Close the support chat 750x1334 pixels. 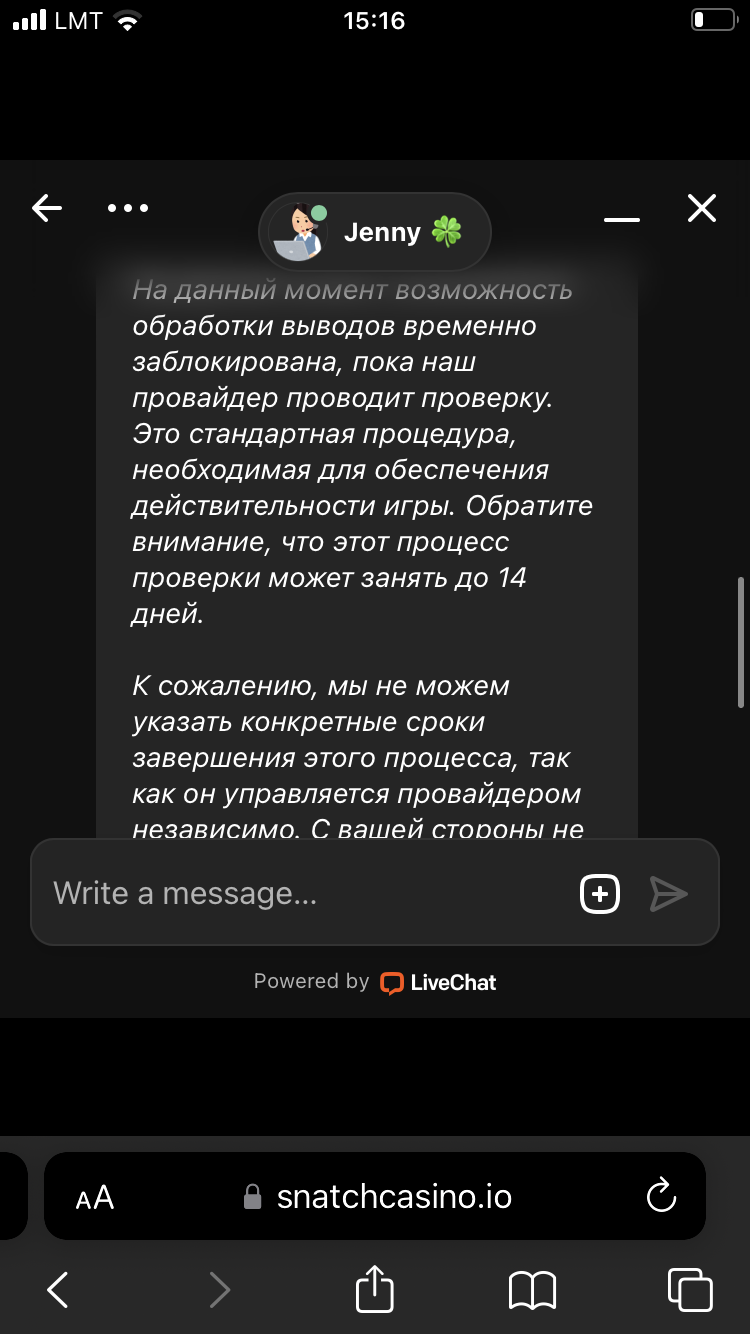point(702,208)
